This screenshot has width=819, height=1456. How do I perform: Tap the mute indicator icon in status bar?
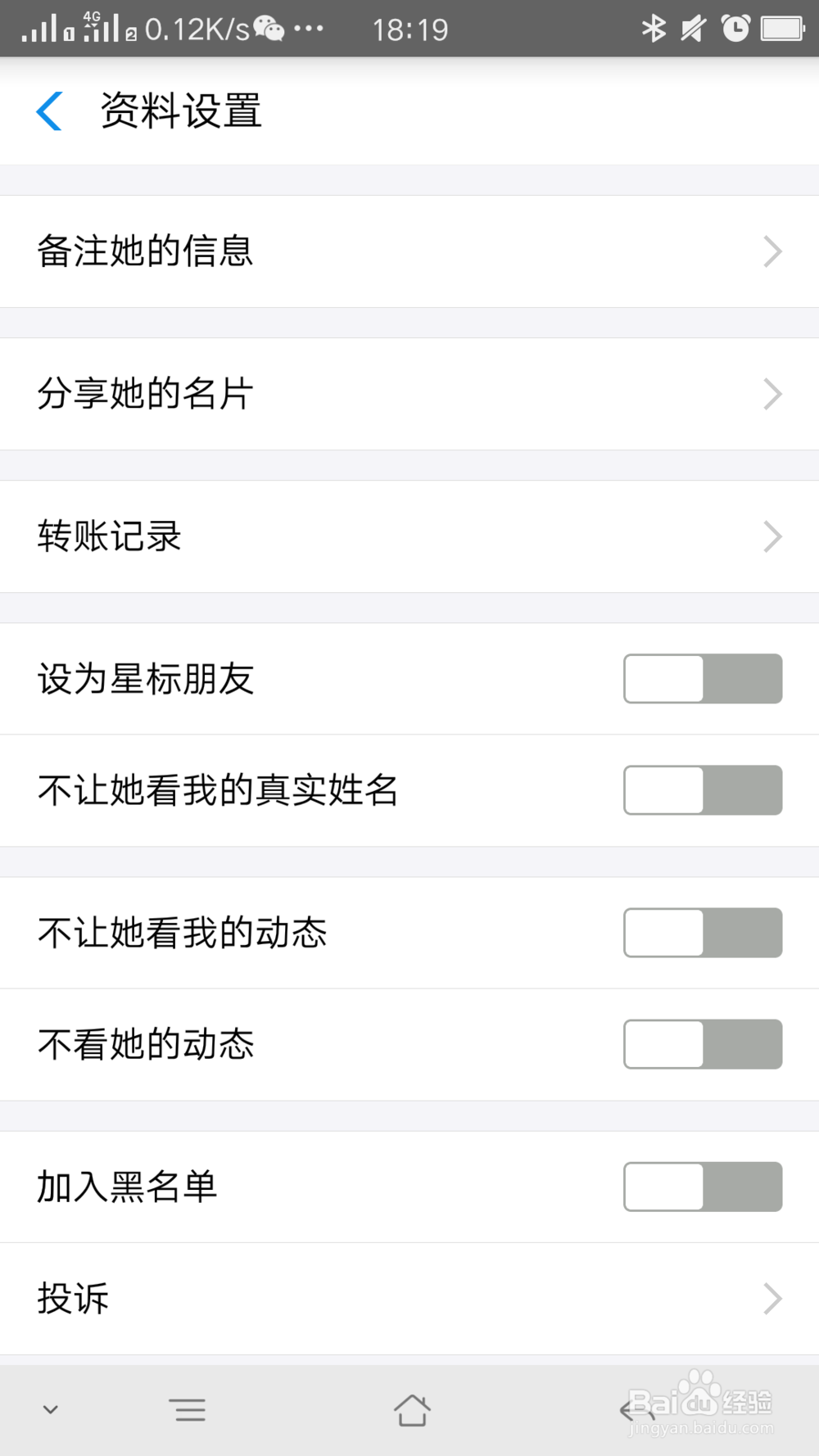pos(692,27)
